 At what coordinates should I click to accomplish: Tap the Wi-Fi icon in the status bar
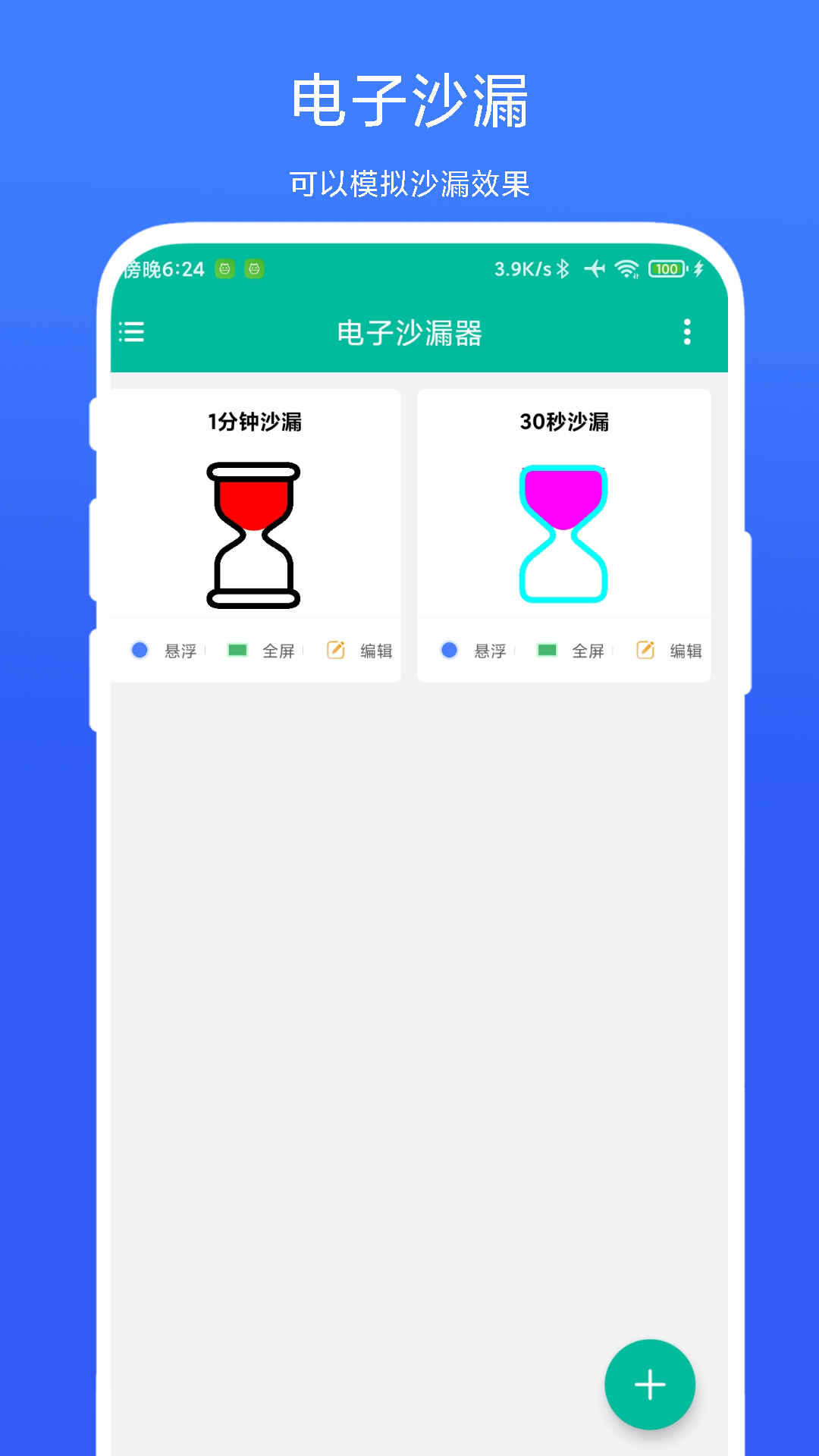click(x=626, y=268)
